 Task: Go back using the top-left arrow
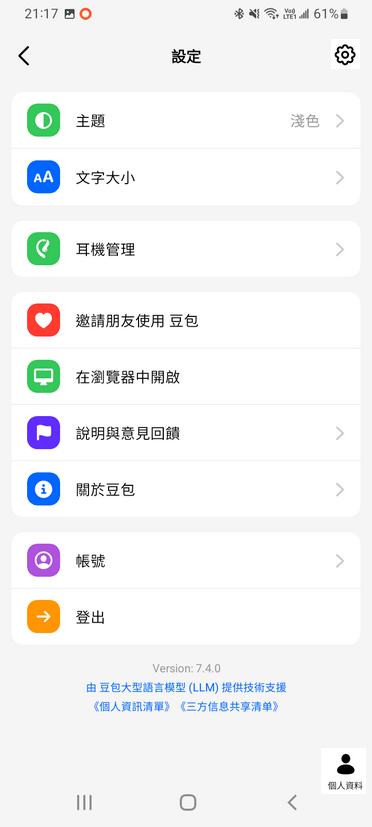[24, 55]
